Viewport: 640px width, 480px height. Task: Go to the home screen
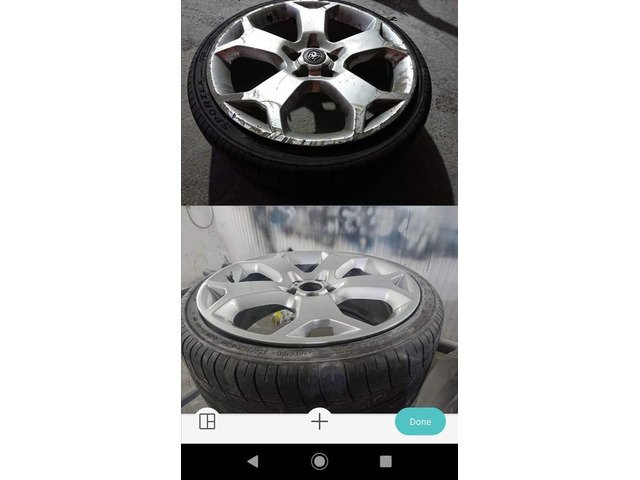coord(319,461)
